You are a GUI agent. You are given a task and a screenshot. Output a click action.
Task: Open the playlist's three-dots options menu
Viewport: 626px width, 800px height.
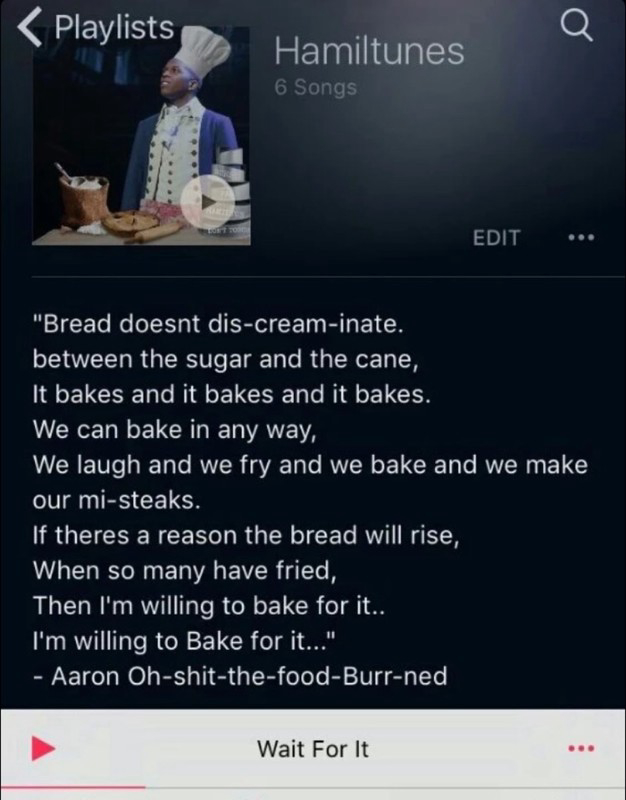(580, 238)
